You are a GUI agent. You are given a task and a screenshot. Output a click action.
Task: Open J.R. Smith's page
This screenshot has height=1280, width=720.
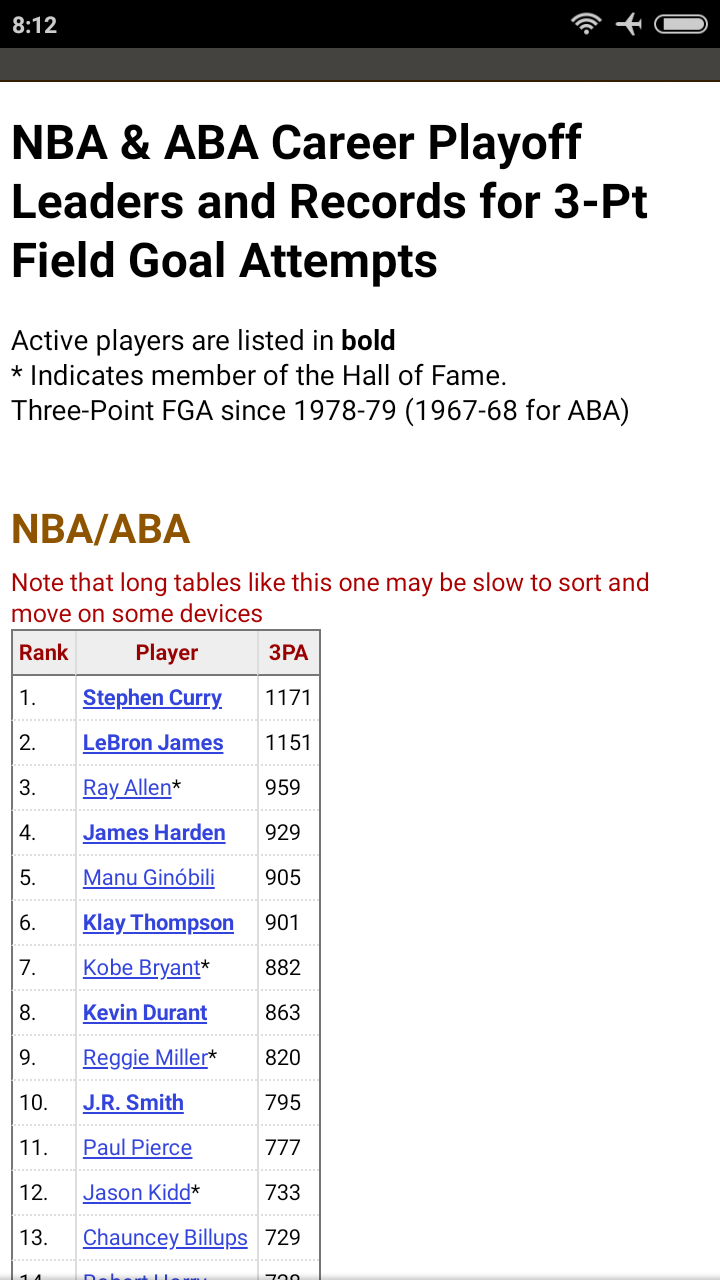133,1103
